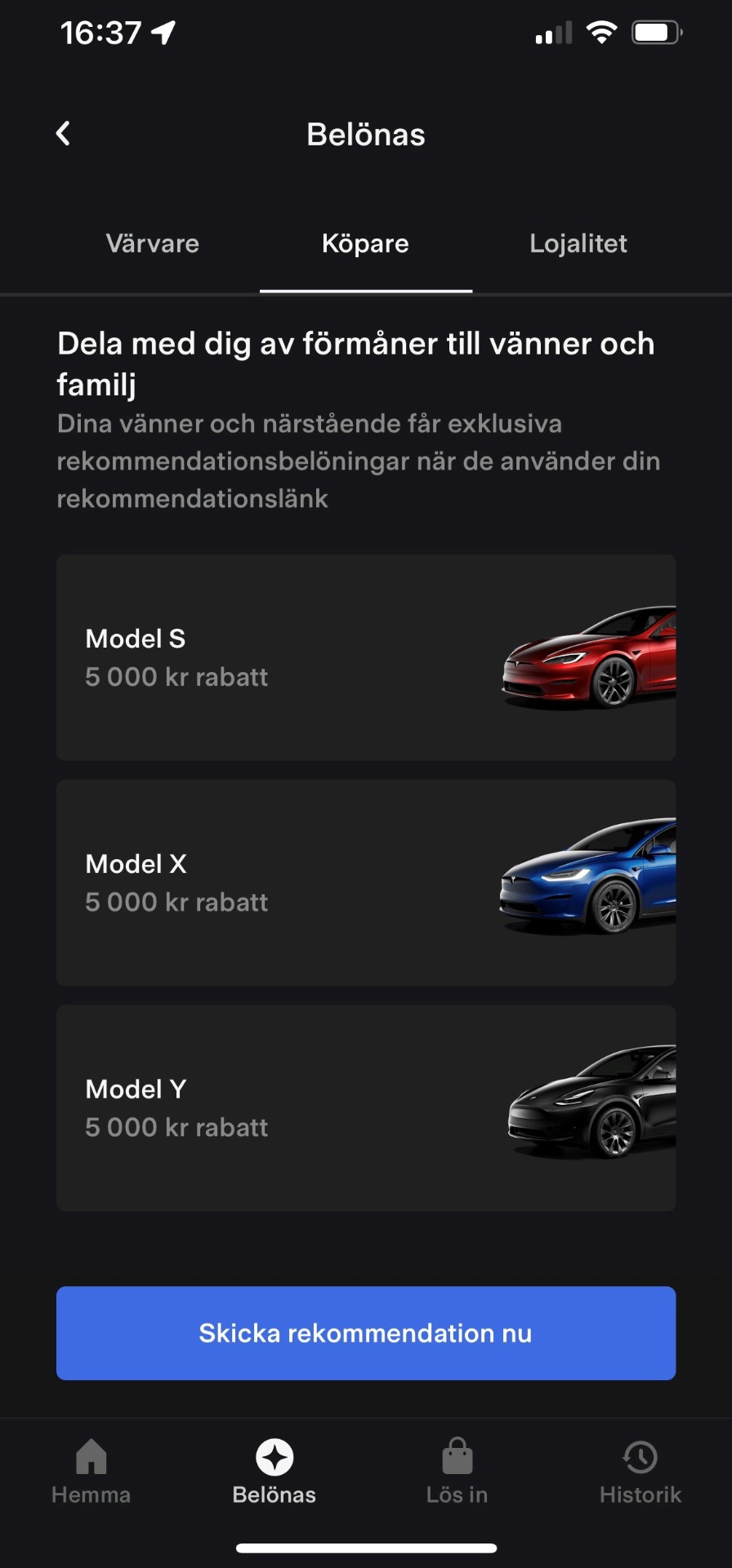
Task: Open the Model X discount card
Action: tap(365, 883)
